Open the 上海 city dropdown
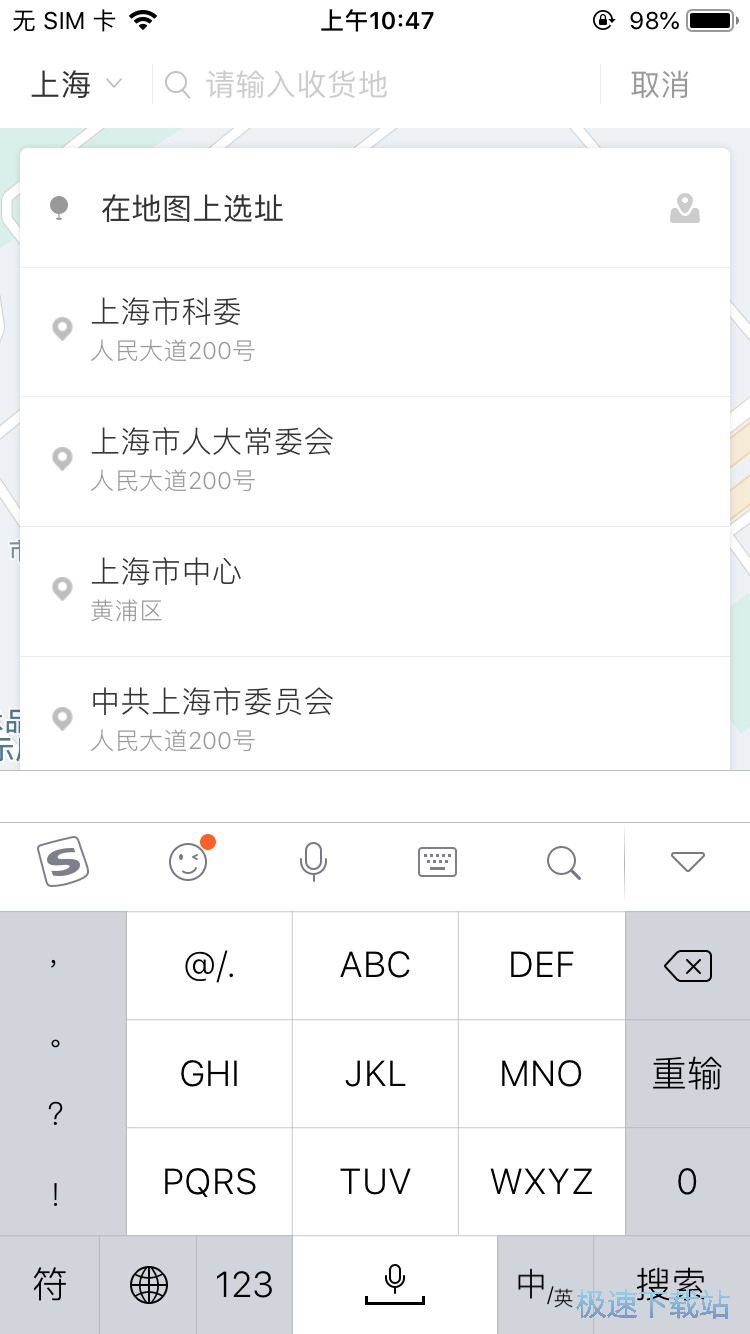750x1334 pixels. [x=76, y=85]
